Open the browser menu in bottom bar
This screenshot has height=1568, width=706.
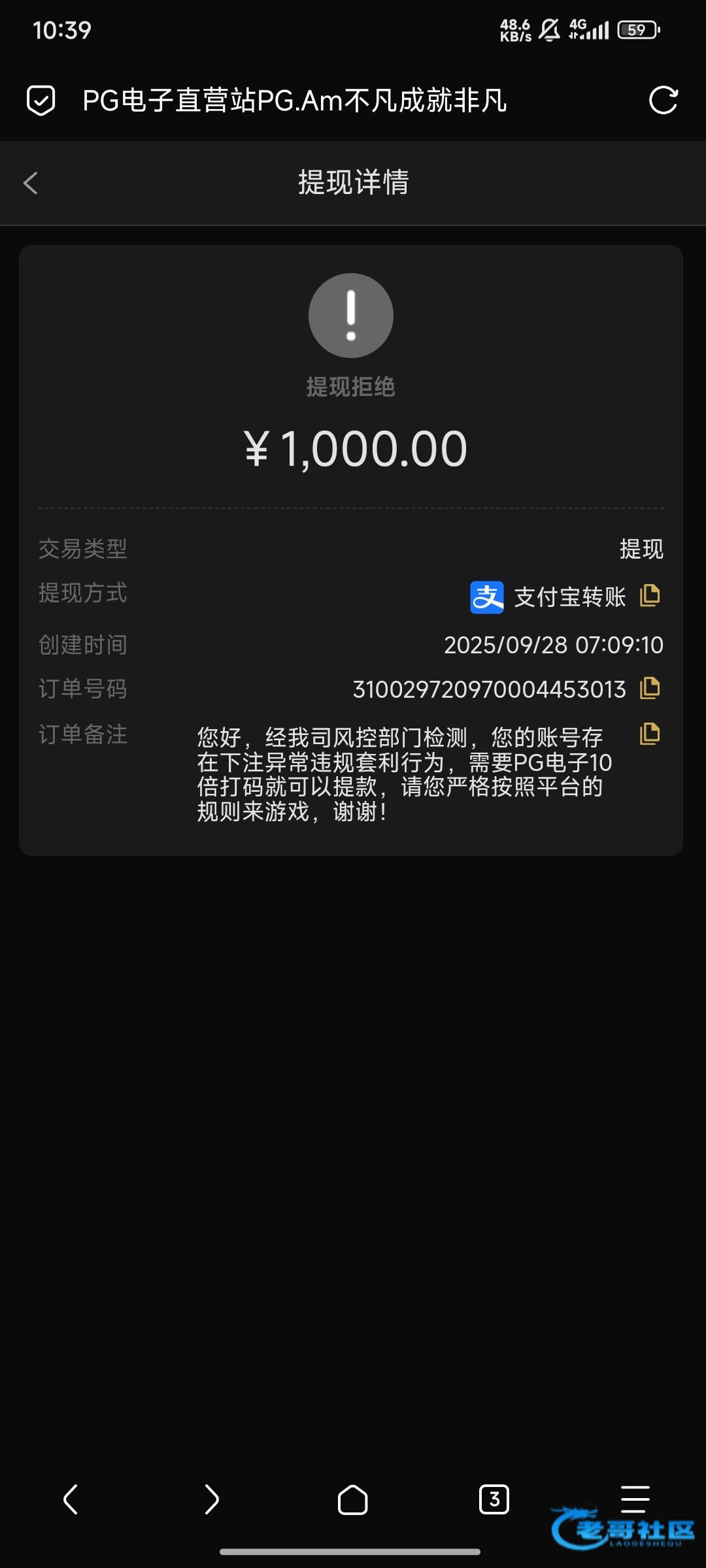tap(634, 1499)
